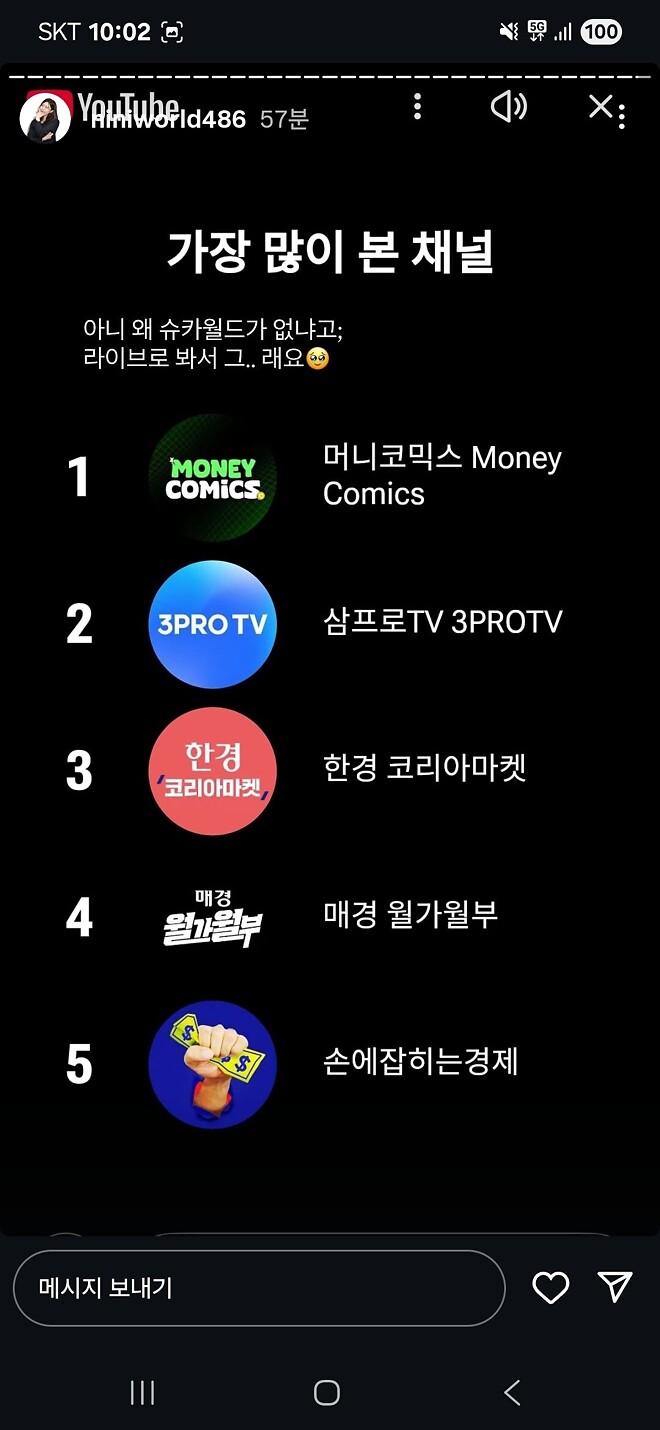This screenshot has width=660, height=1430.
Task: Go back using the system back button
Action: (512, 1392)
